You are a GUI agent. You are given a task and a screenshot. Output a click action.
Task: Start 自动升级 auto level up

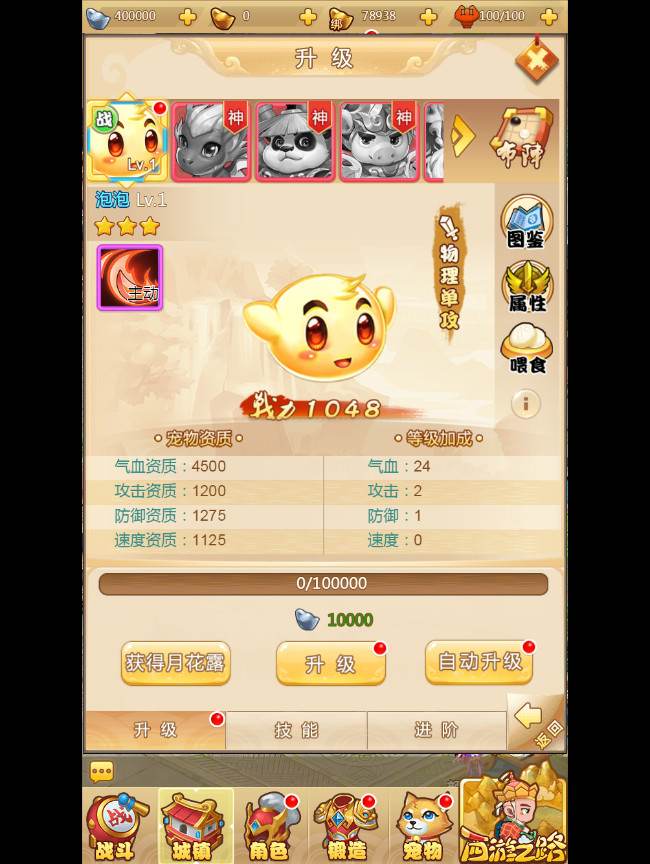pyautogui.click(x=479, y=662)
